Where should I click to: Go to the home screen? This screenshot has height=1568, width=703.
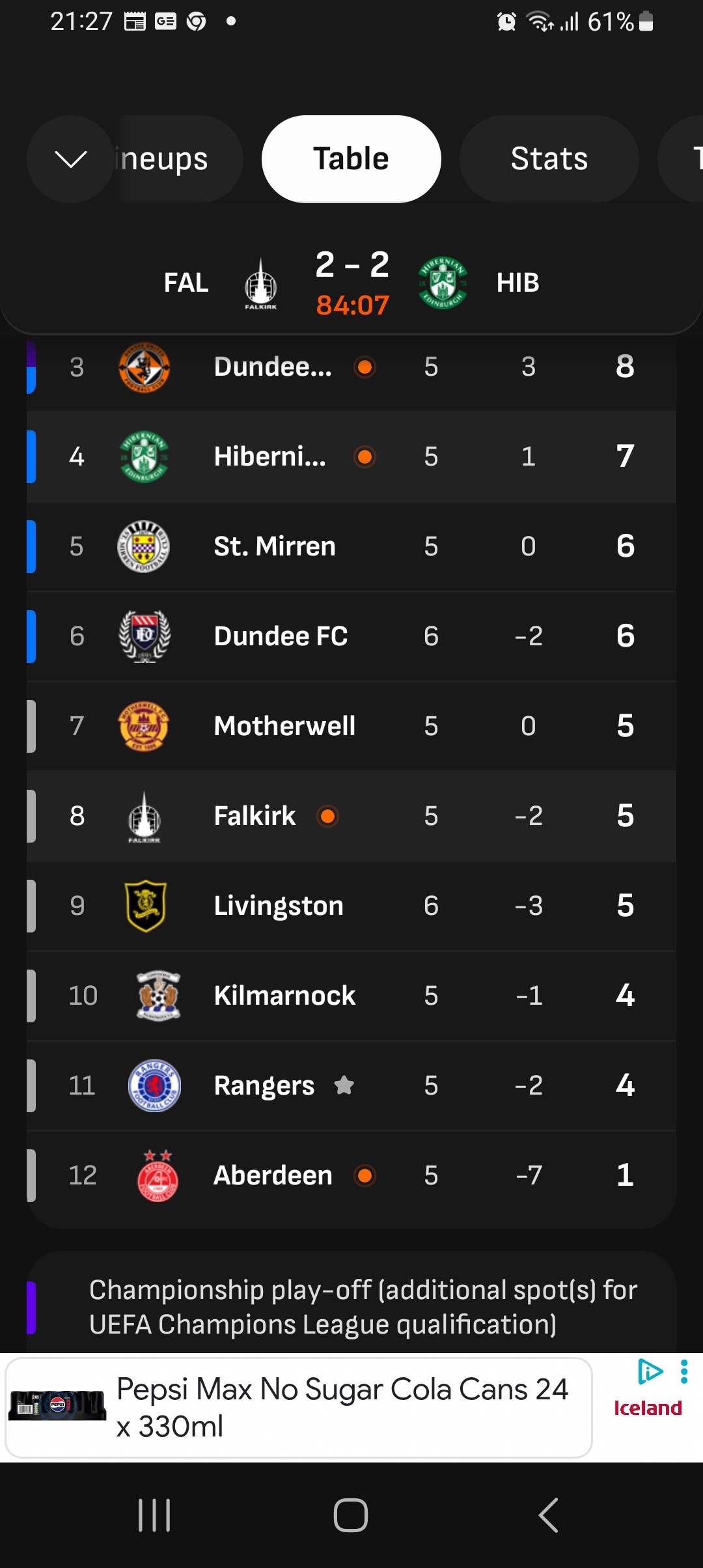point(351,1515)
